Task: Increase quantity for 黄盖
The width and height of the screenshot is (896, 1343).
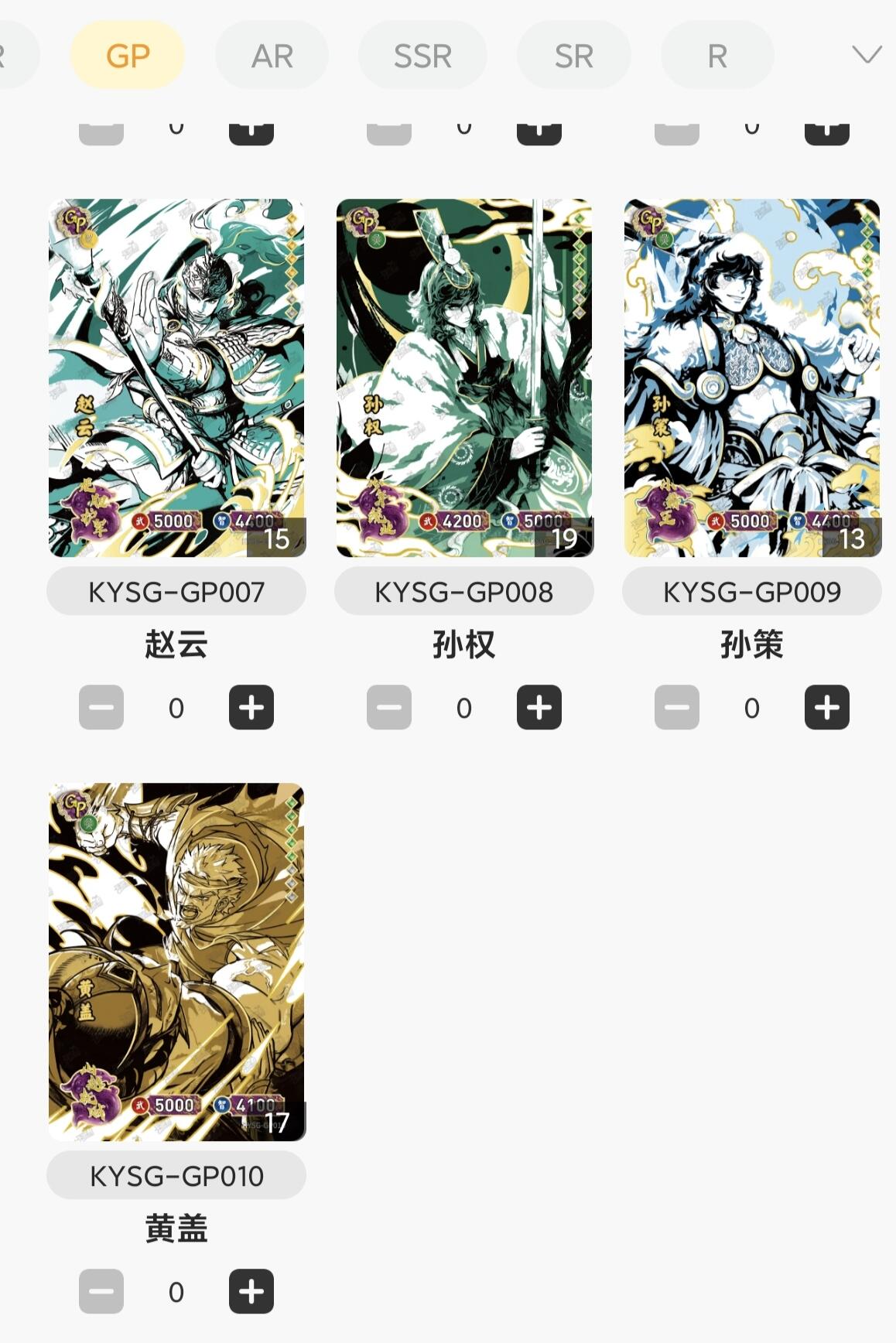Action: tap(251, 1291)
